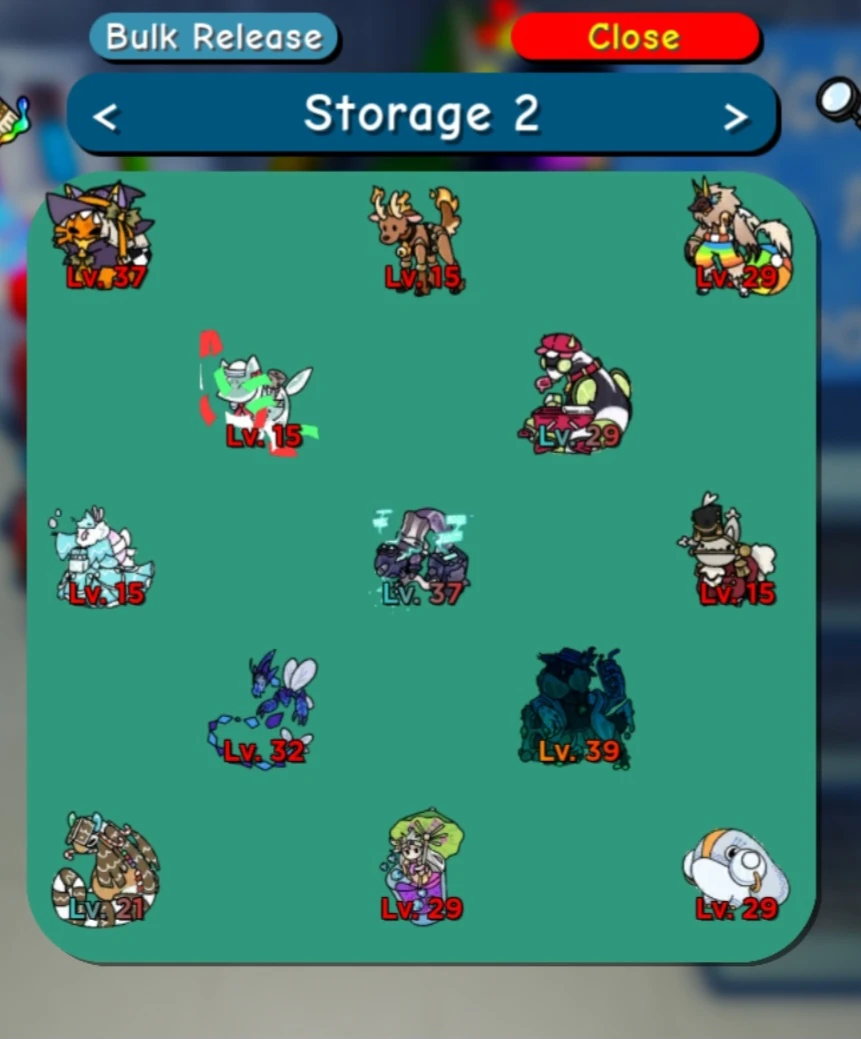The image size is (861, 1039).
Task: Select the Lv. 29 red-capped creature
Action: 577,397
